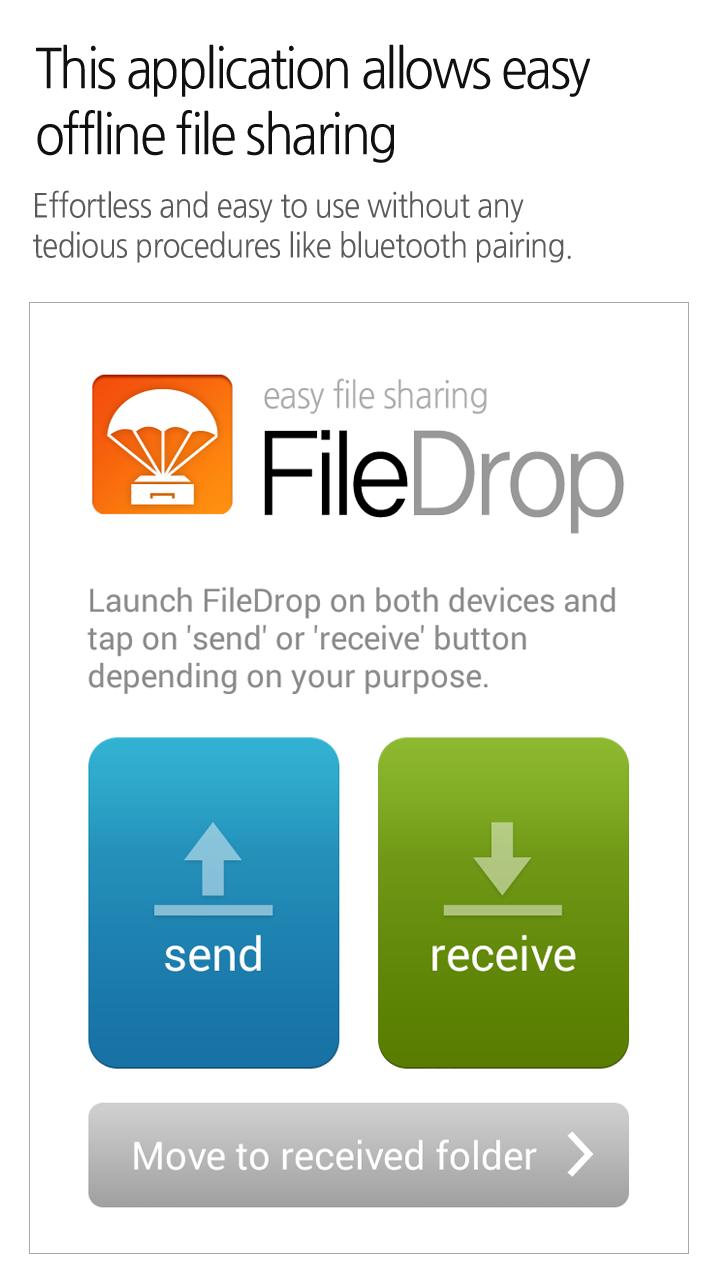
Task: Open Move to received folder
Action: [x=360, y=1155]
